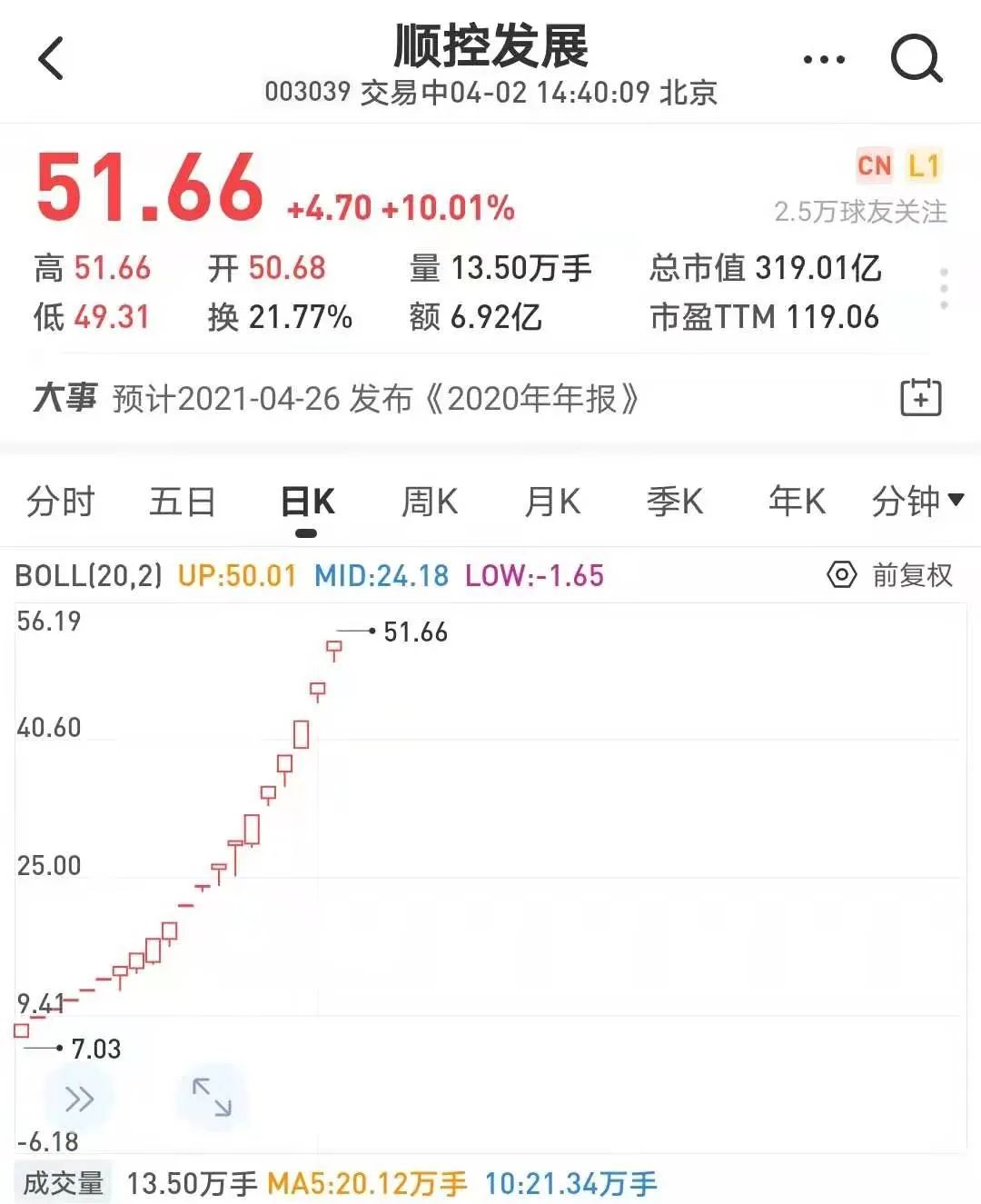Switch to the 月K chart tab
The width and height of the screenshot is (981, 1204).
pos(551,501)
